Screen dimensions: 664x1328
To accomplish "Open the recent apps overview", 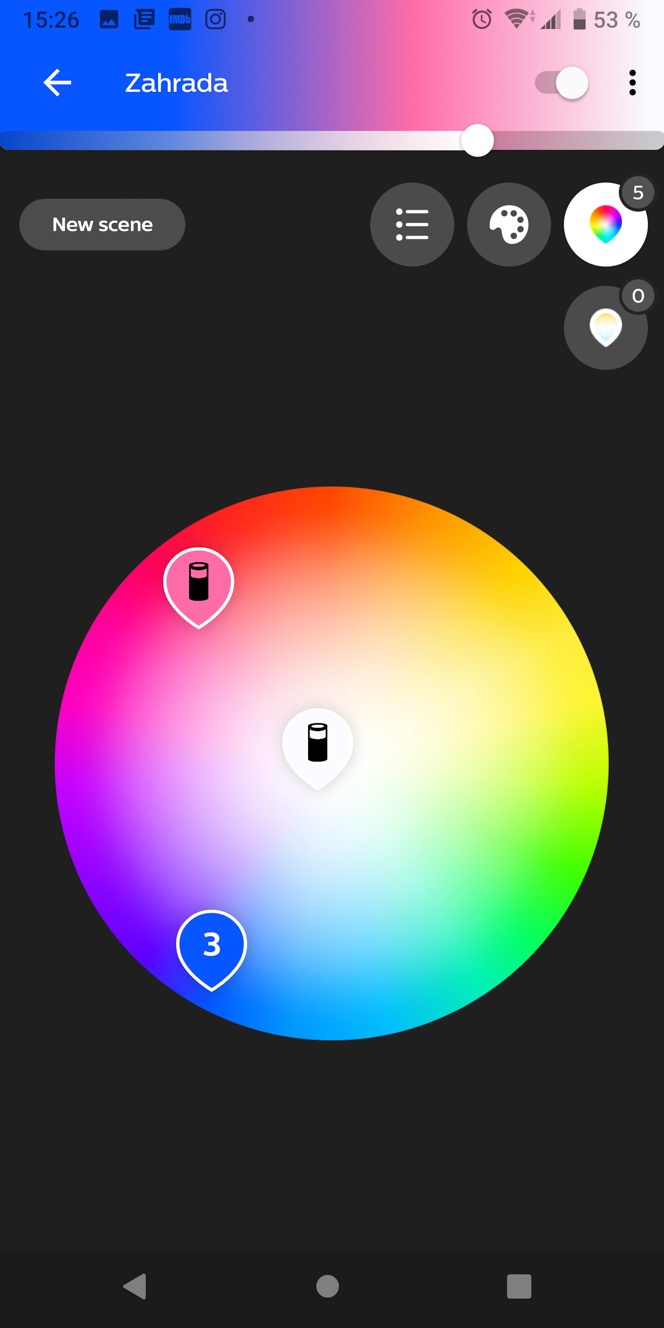I will point(519,1286).
